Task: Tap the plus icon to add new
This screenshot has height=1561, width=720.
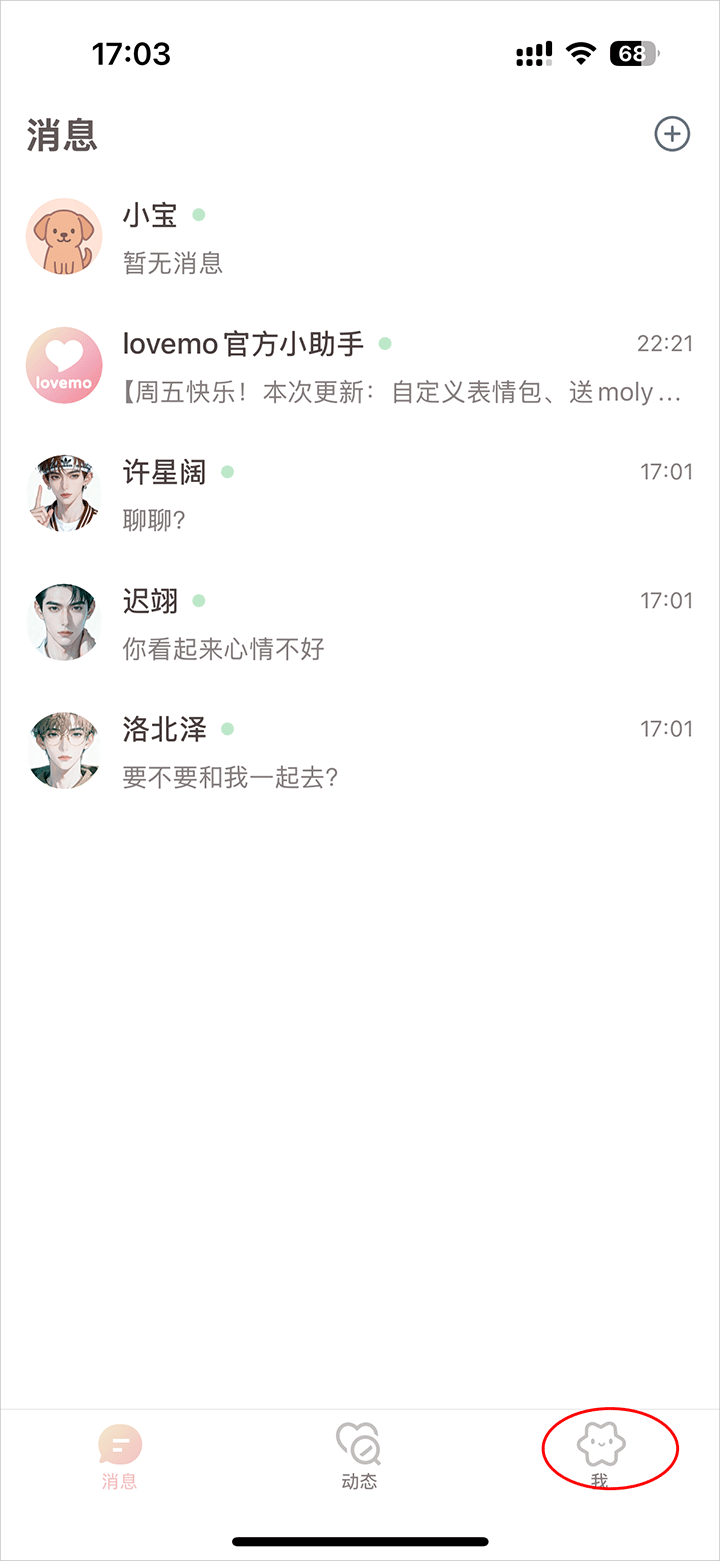Action: coord(672,134)
